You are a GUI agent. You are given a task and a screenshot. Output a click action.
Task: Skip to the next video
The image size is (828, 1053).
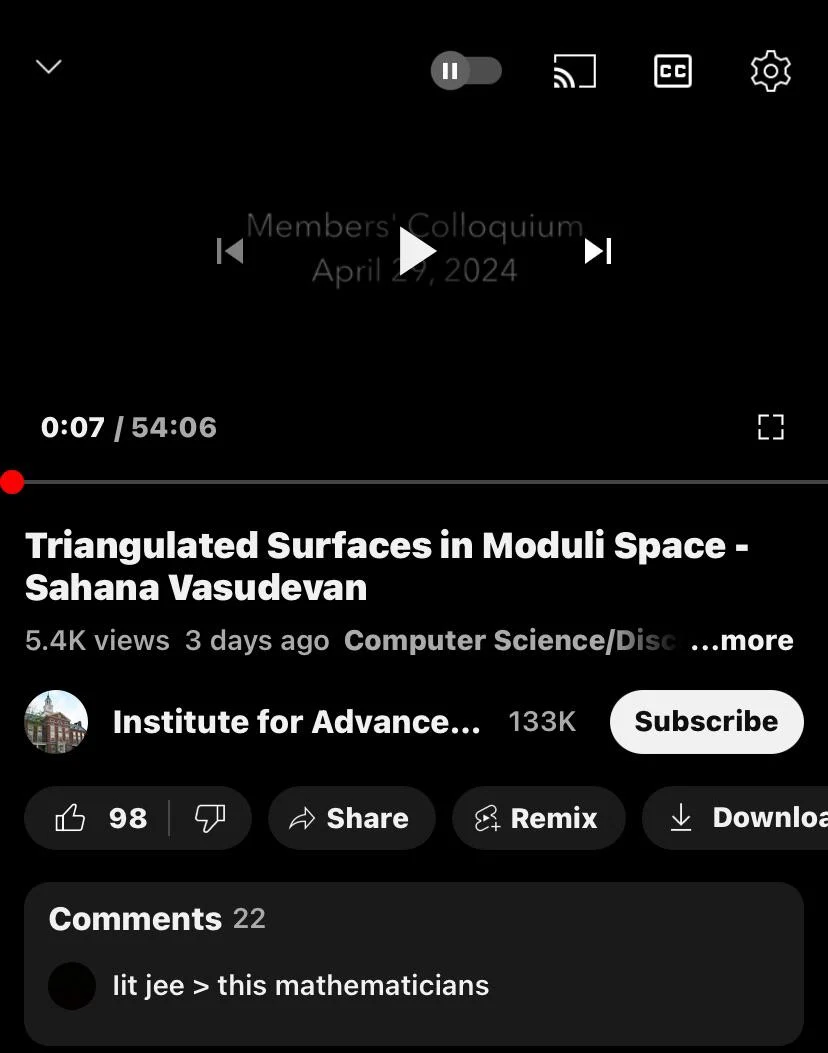[x=597, y=251]
